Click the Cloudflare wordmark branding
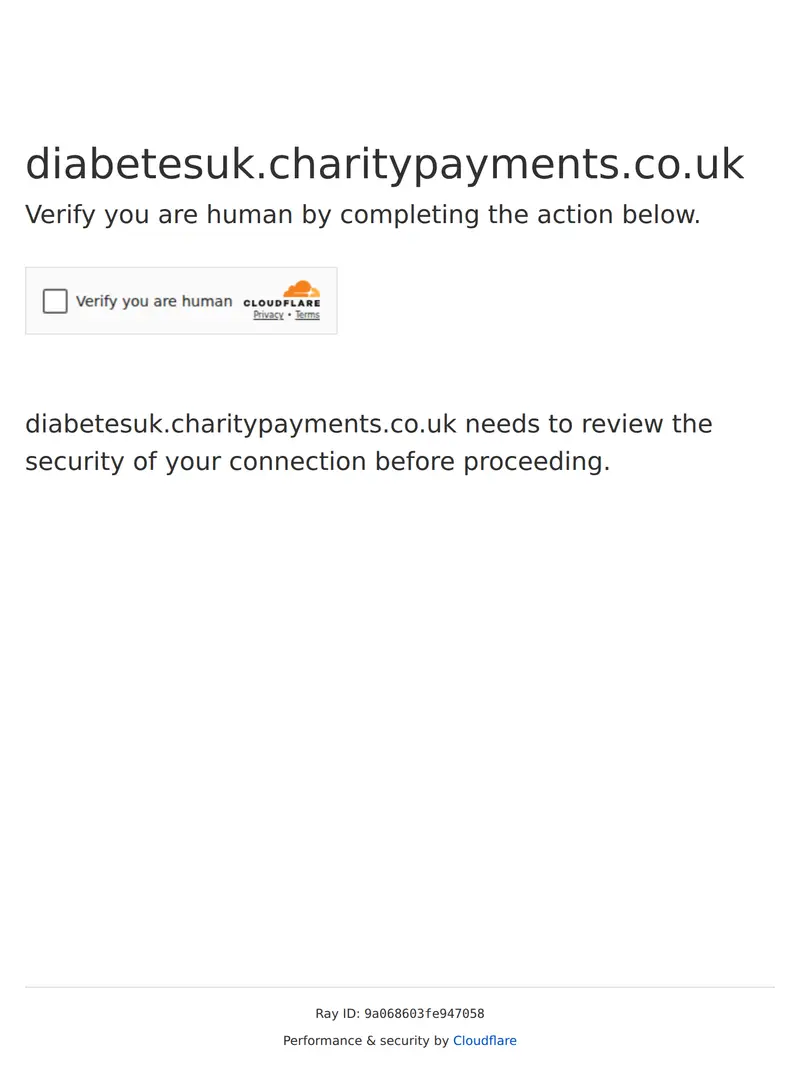 [283, 302]
